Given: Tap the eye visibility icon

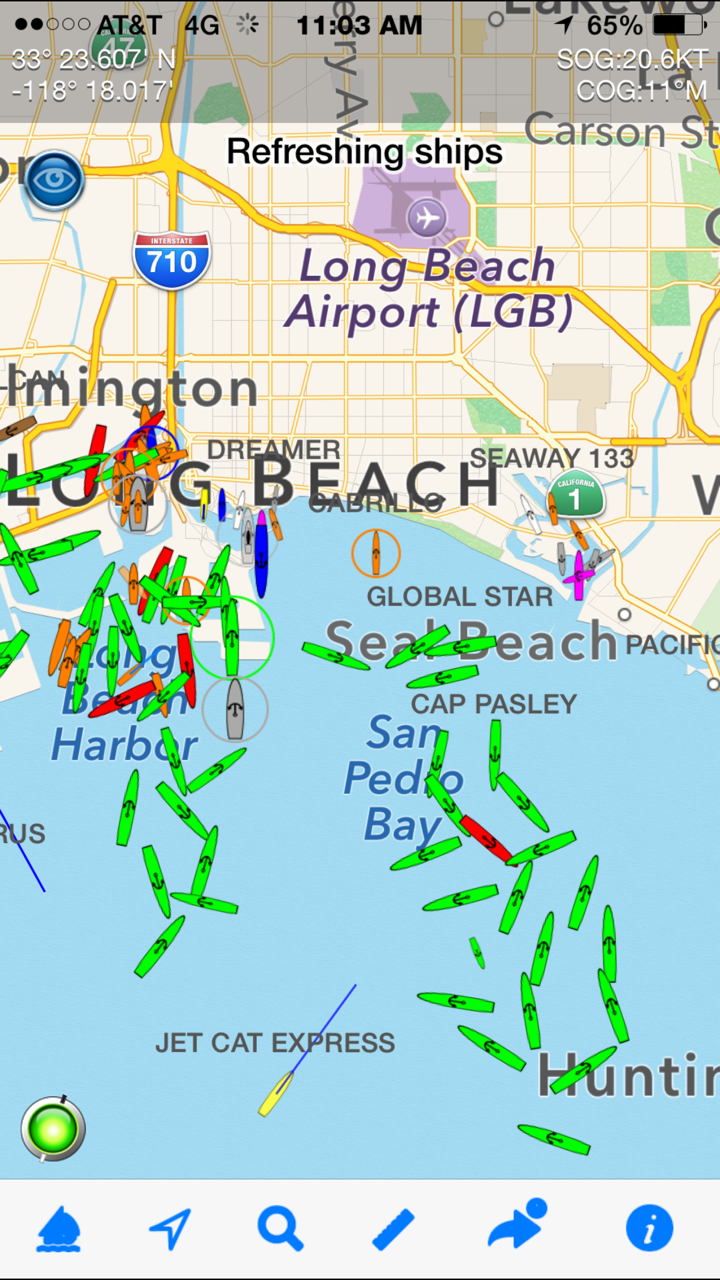Looking at the screenshot, I should (53, 180).
